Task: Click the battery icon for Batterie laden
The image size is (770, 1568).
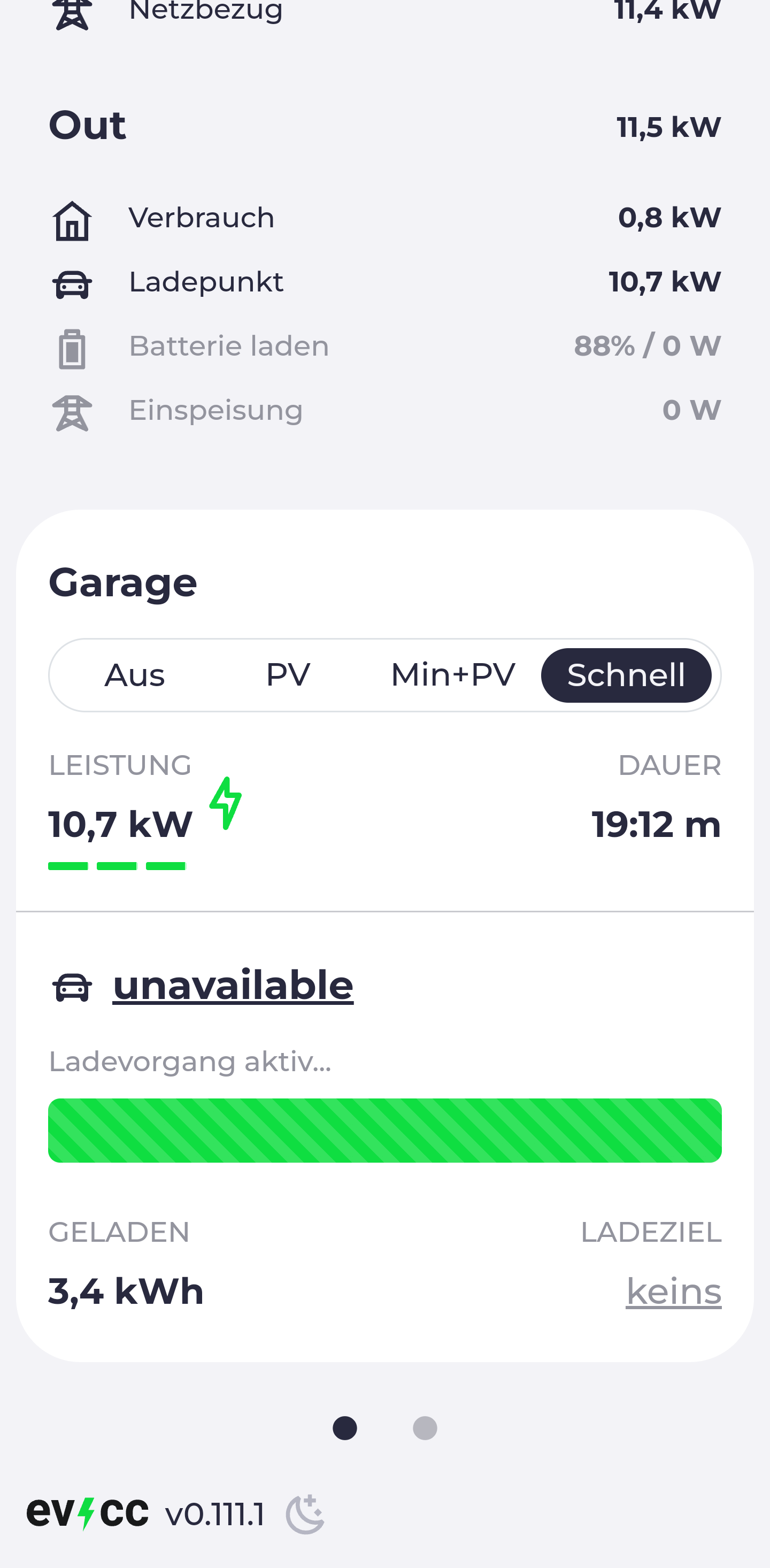Action: (71, 347)
